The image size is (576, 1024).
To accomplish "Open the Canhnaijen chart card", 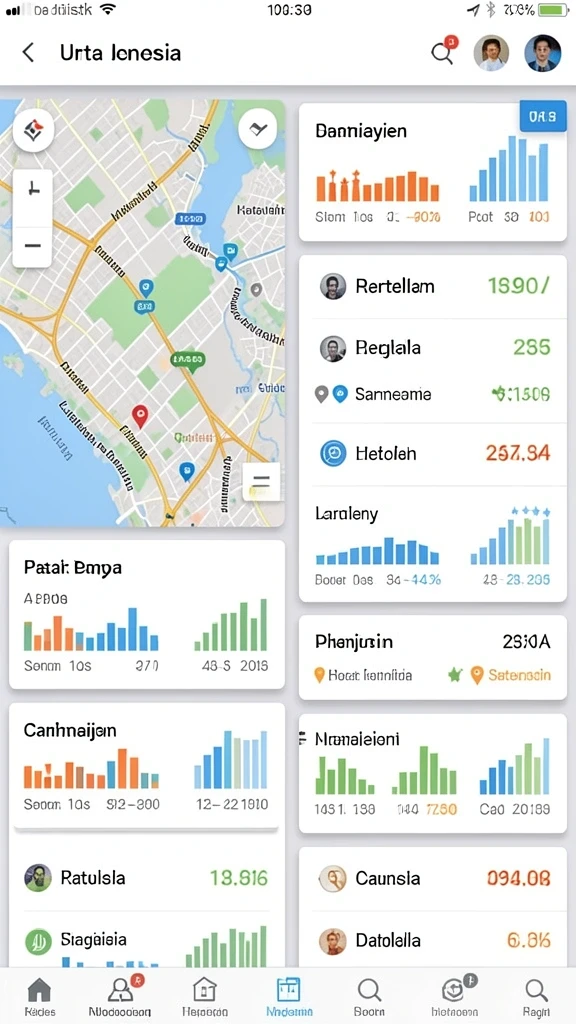I will coord(147,765).
